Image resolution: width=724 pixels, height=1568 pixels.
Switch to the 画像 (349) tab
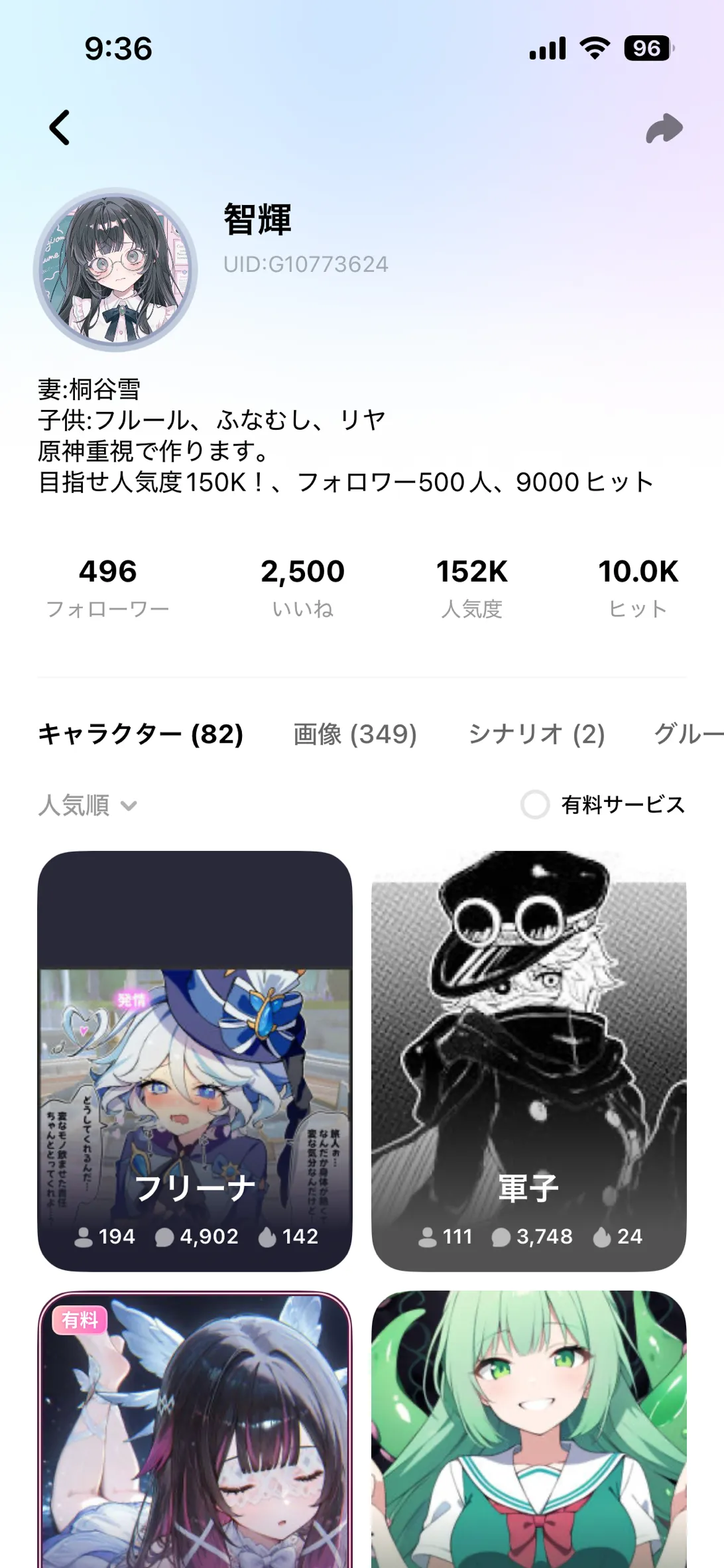point(355,734)
